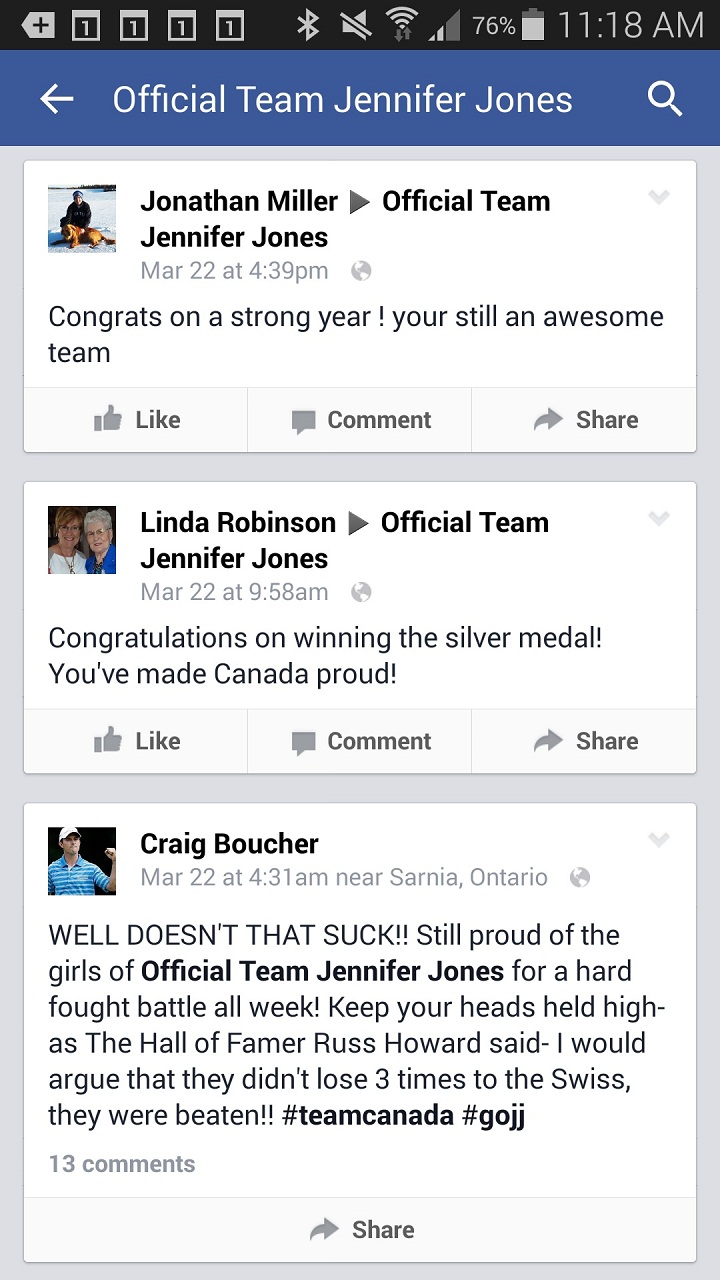Expand options chevron on Linda Robinson's post
The image size is (720, 1280).
(658, 519)
